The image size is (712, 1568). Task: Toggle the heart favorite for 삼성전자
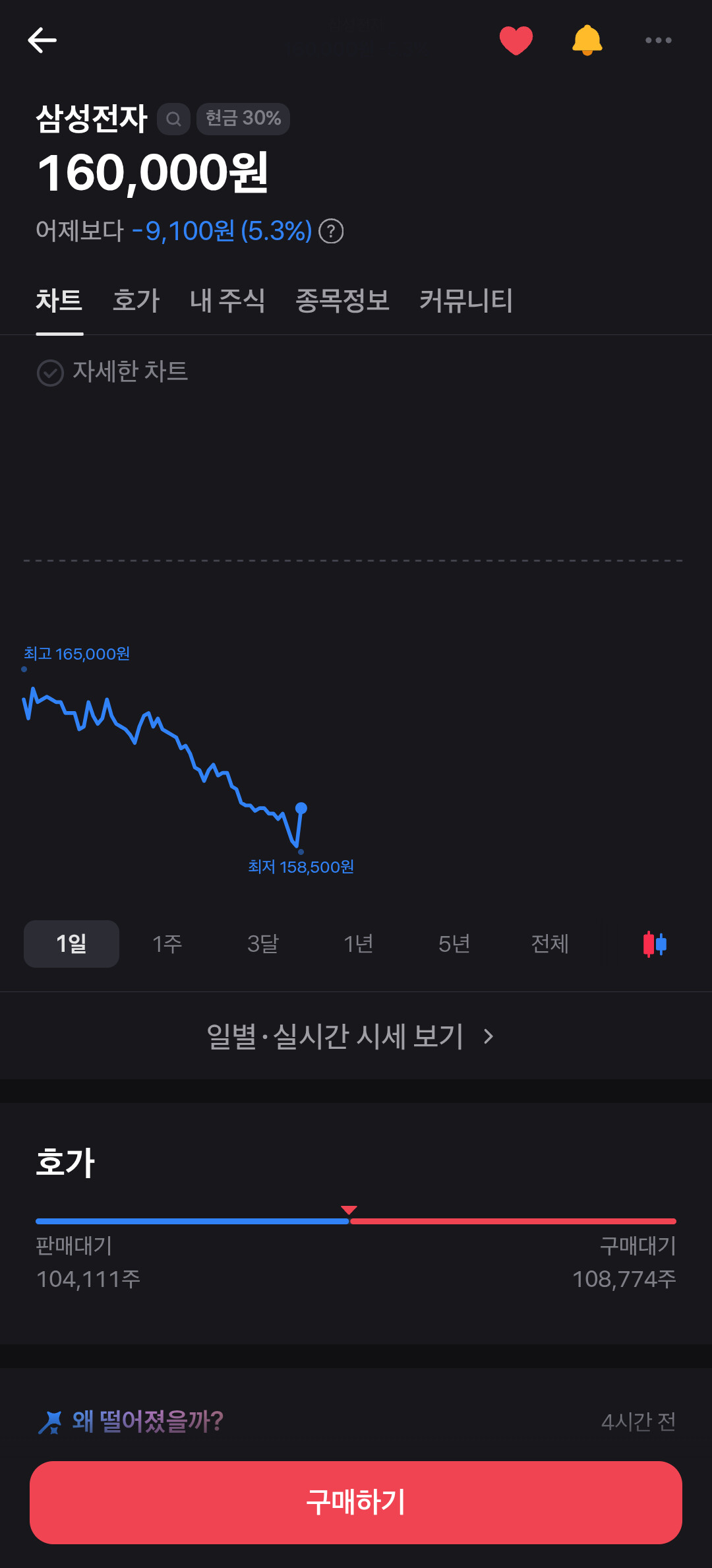pyautogui.click(x=516, y=40)
